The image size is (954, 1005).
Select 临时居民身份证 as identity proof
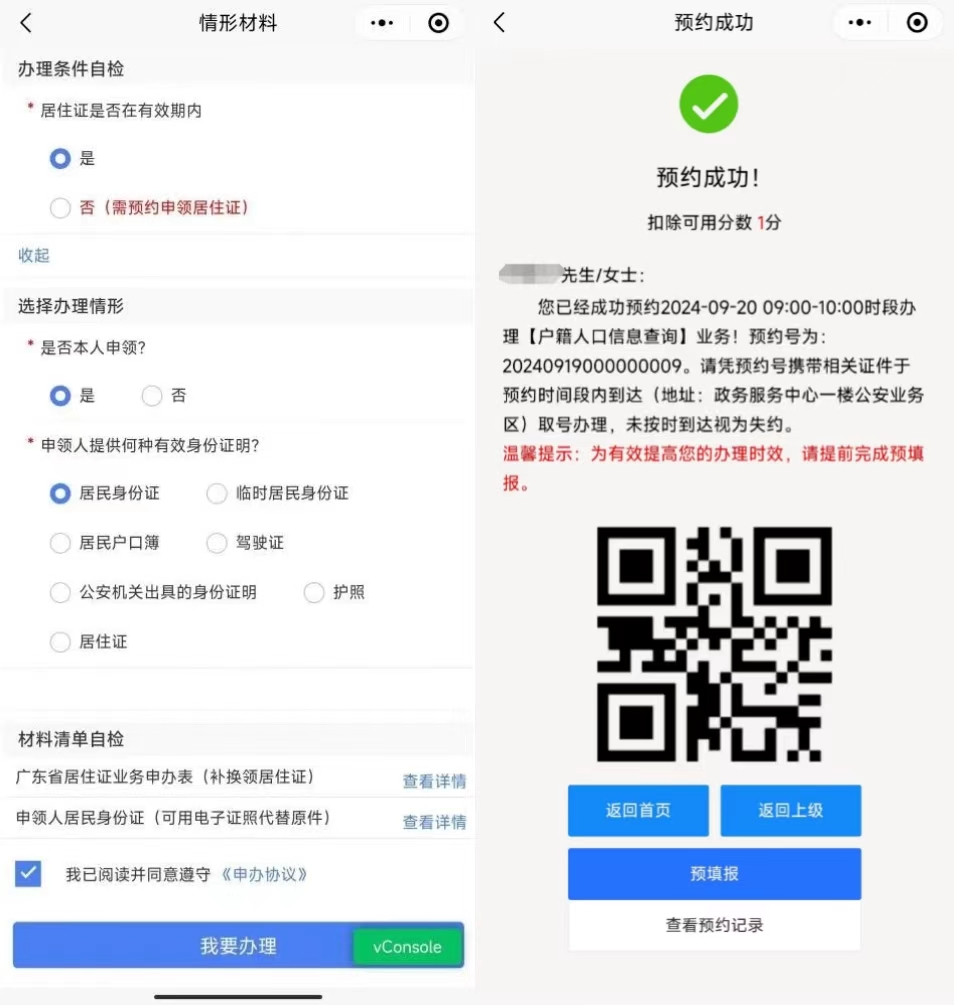[217, 493]
